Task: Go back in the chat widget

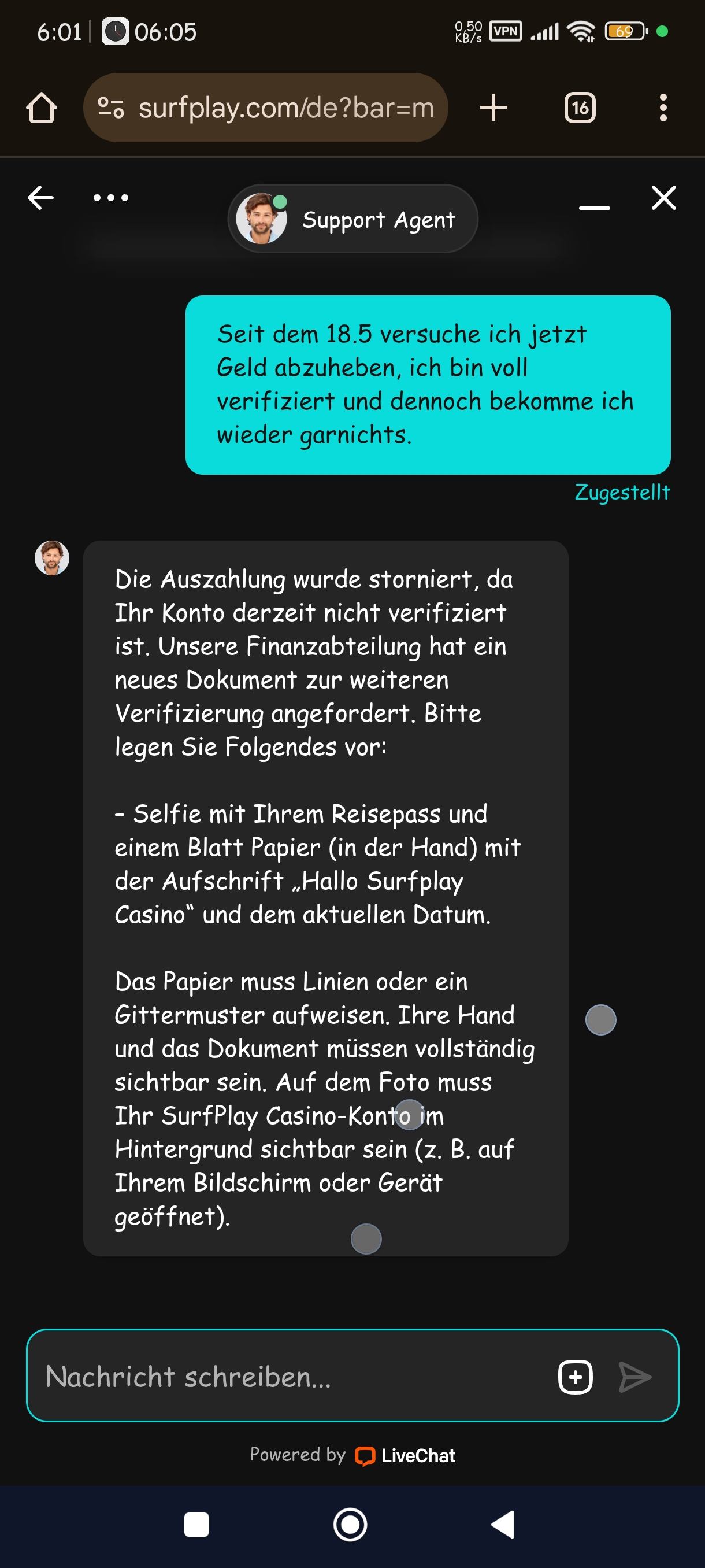Action: 41,198
